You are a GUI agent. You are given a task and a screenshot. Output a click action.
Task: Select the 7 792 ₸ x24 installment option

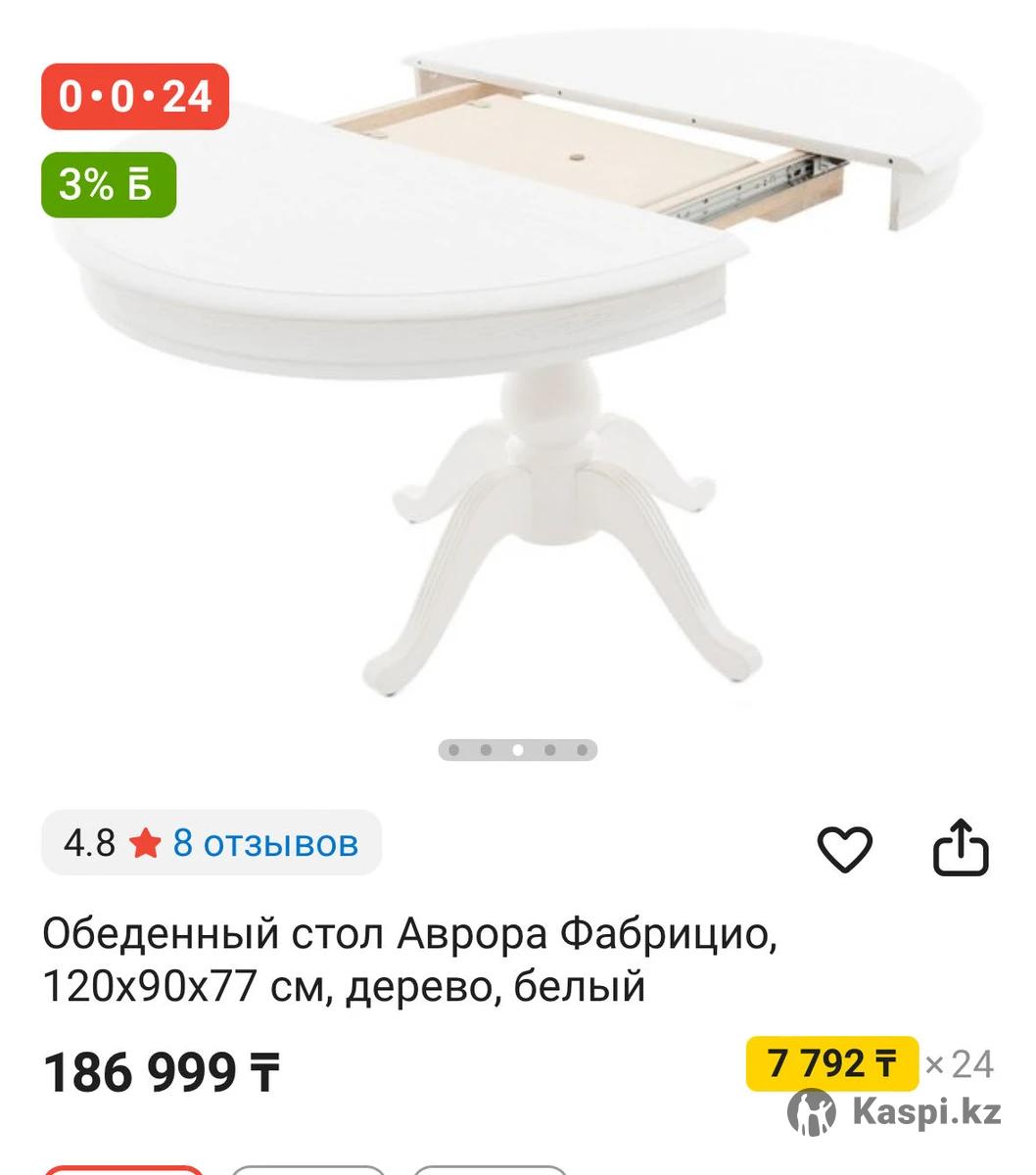832,1063
